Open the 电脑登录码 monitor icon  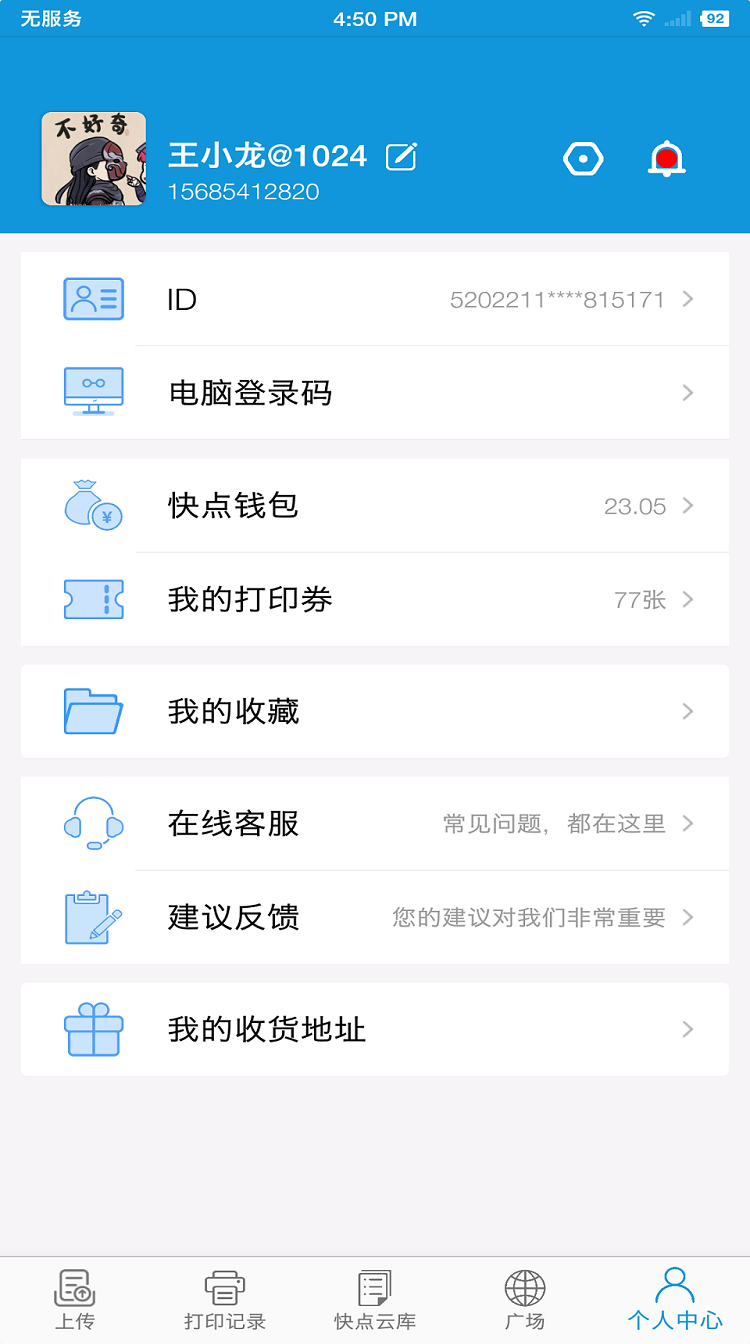[x=93, y=392]
